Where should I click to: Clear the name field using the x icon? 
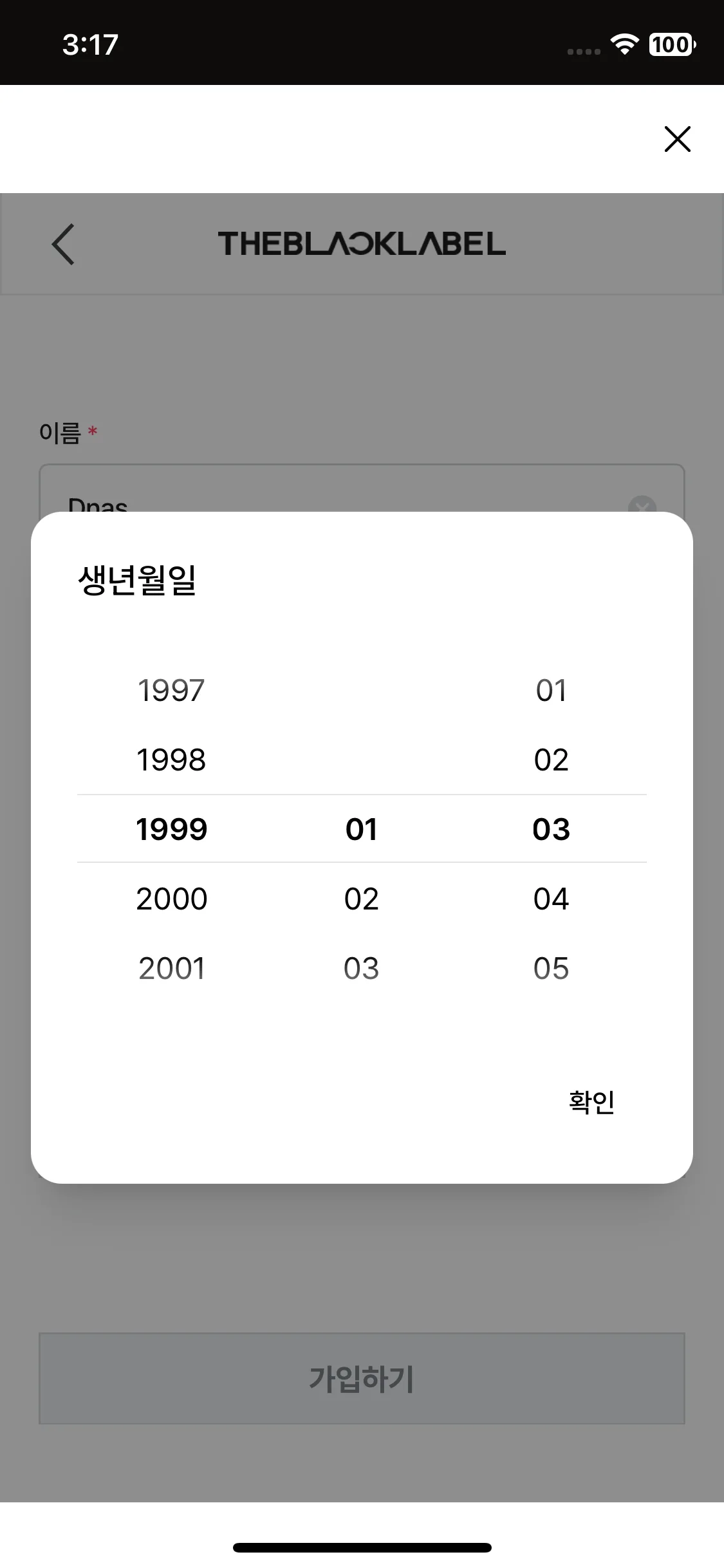coord(641,506)
